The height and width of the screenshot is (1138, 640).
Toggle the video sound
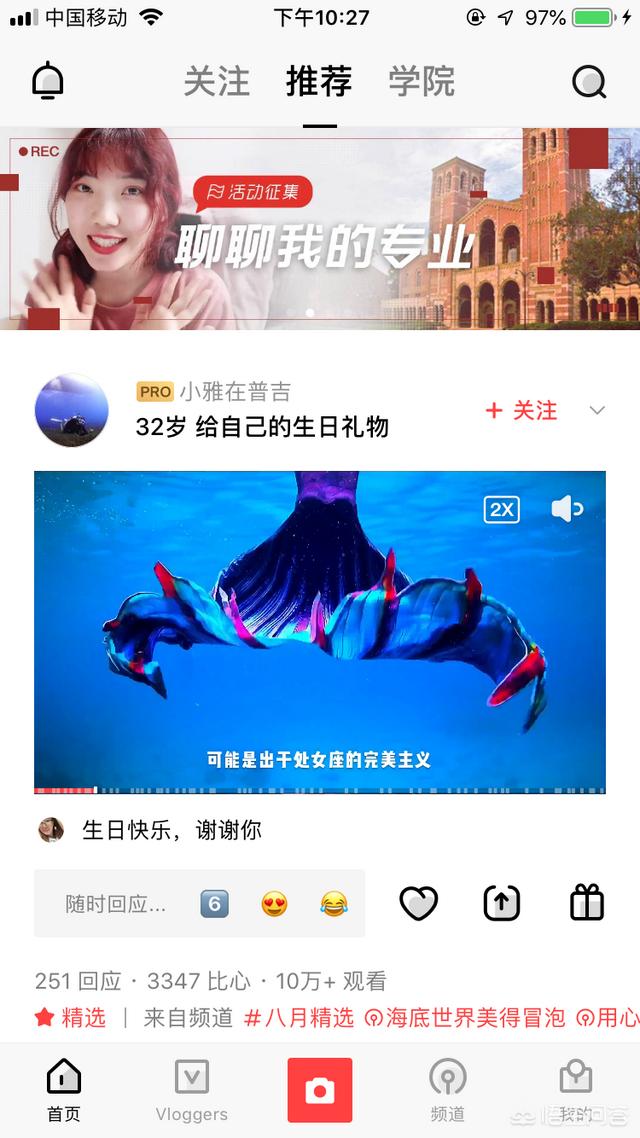[566, 509]
